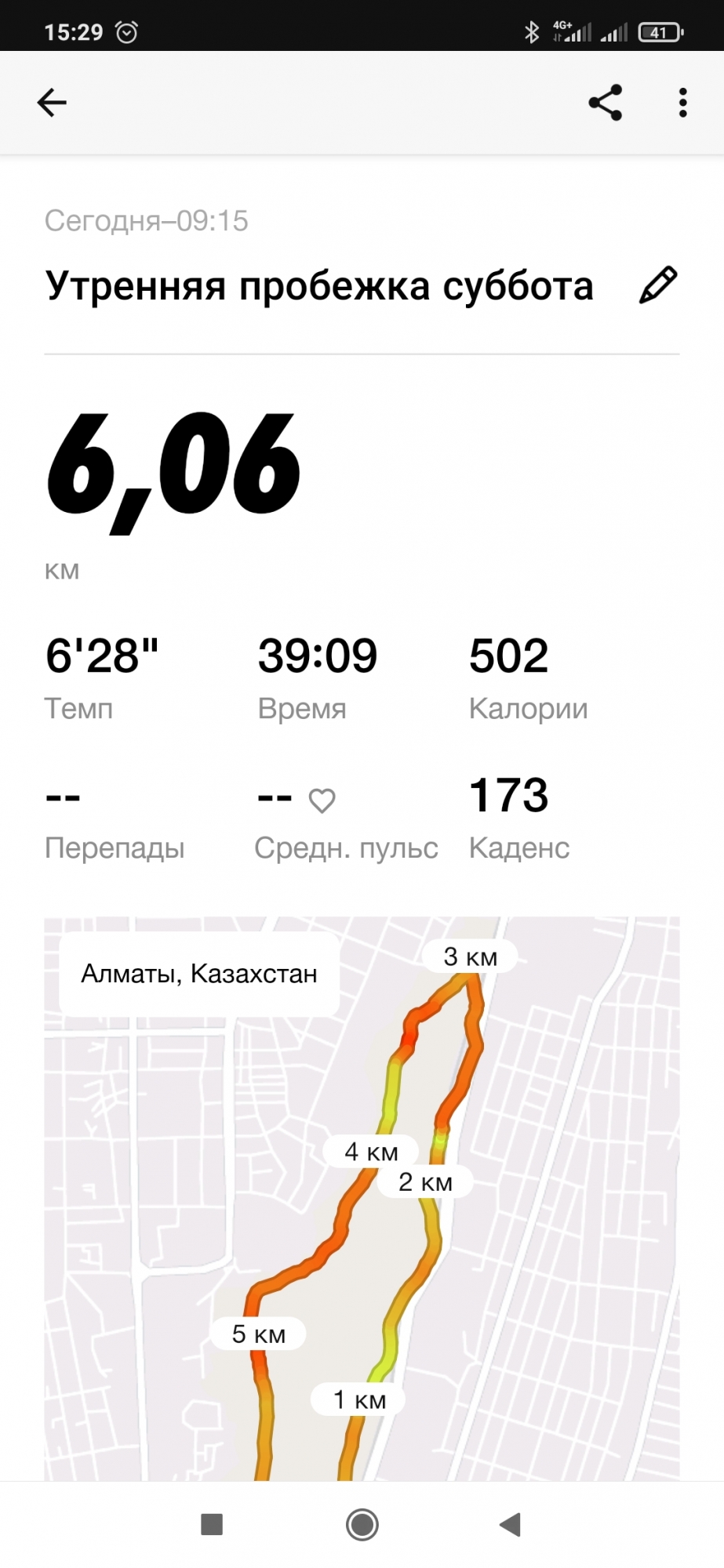The width and height of the screenshot is (724, 1568).
Task: Open the three-dot overflow menu
Action: 682,103
